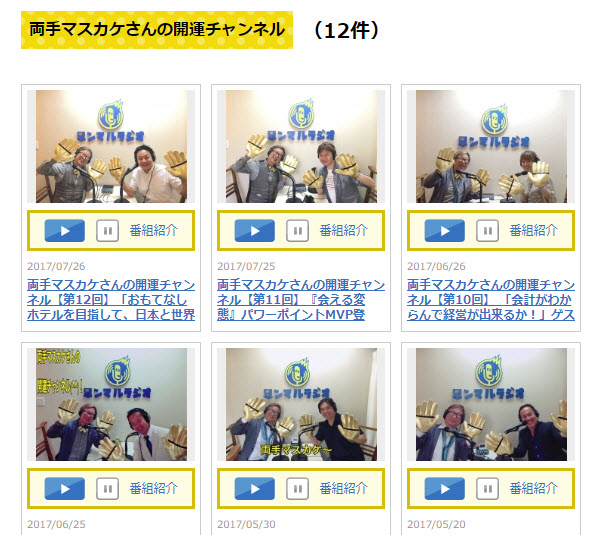
Task: Play the episode dated 2017/05/30
Action: point(254,488)
